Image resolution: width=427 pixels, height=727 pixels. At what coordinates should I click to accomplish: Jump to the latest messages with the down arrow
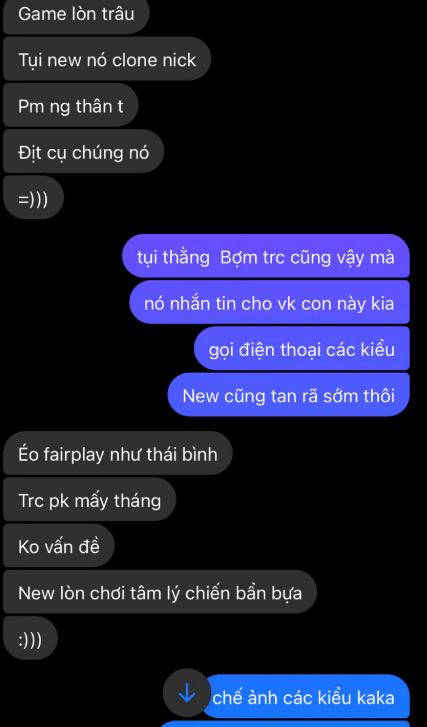pos(187,693)
